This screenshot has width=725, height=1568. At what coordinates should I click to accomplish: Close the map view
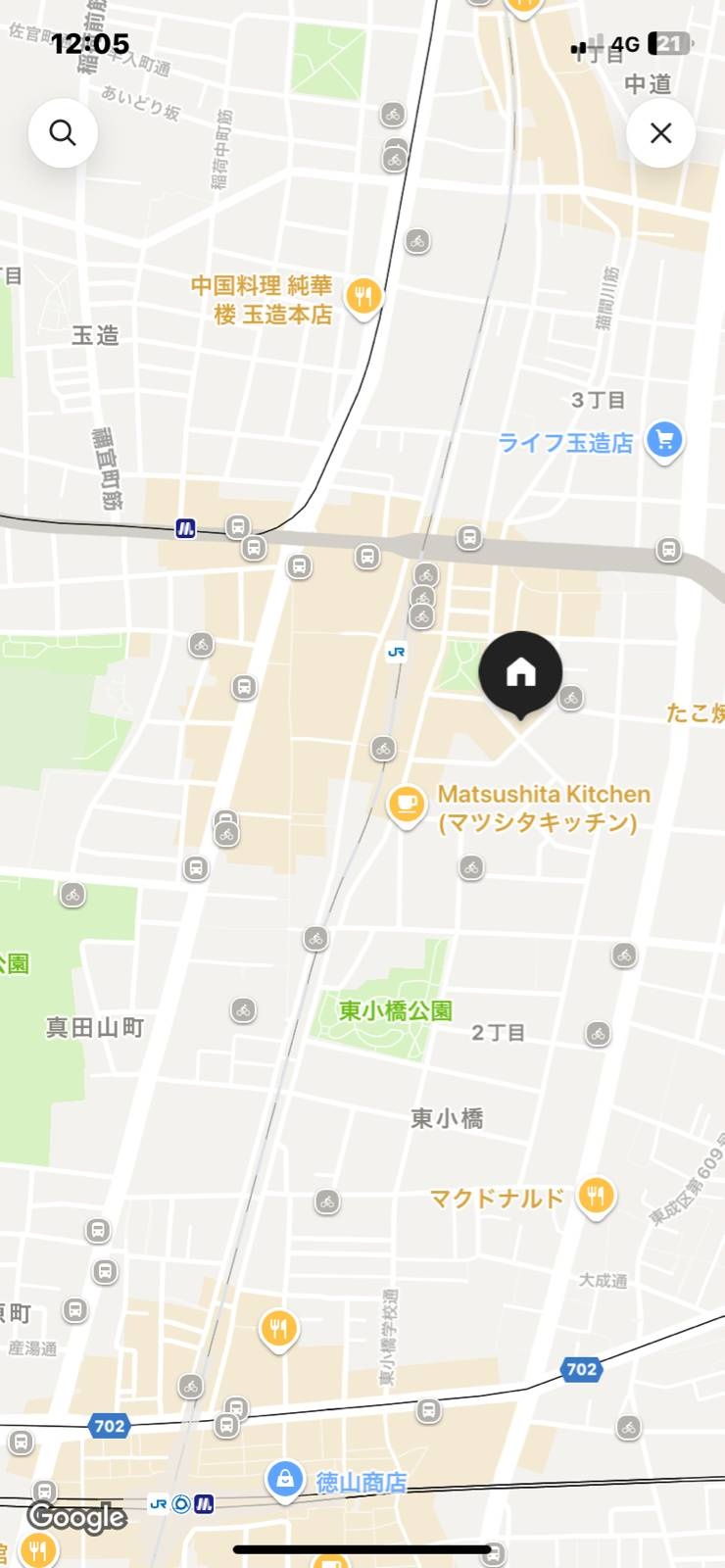click(x=661, y=132)
